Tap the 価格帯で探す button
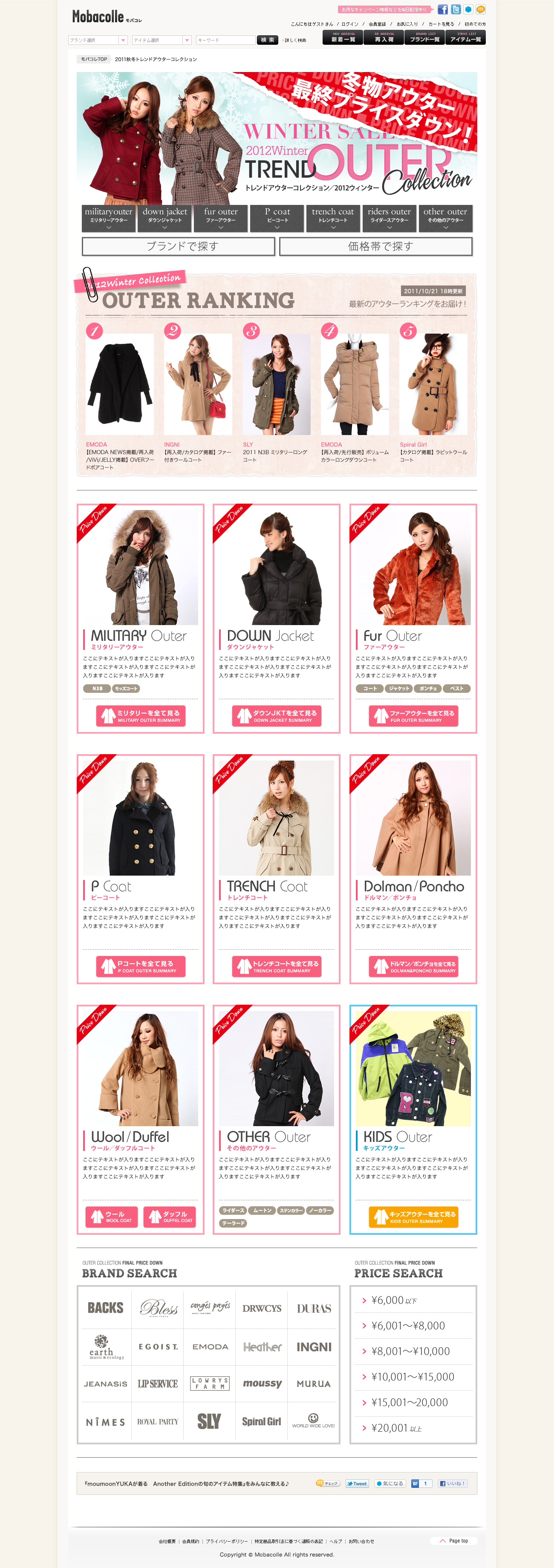This screenshot has height=1568, width=554. click(375, 247)
